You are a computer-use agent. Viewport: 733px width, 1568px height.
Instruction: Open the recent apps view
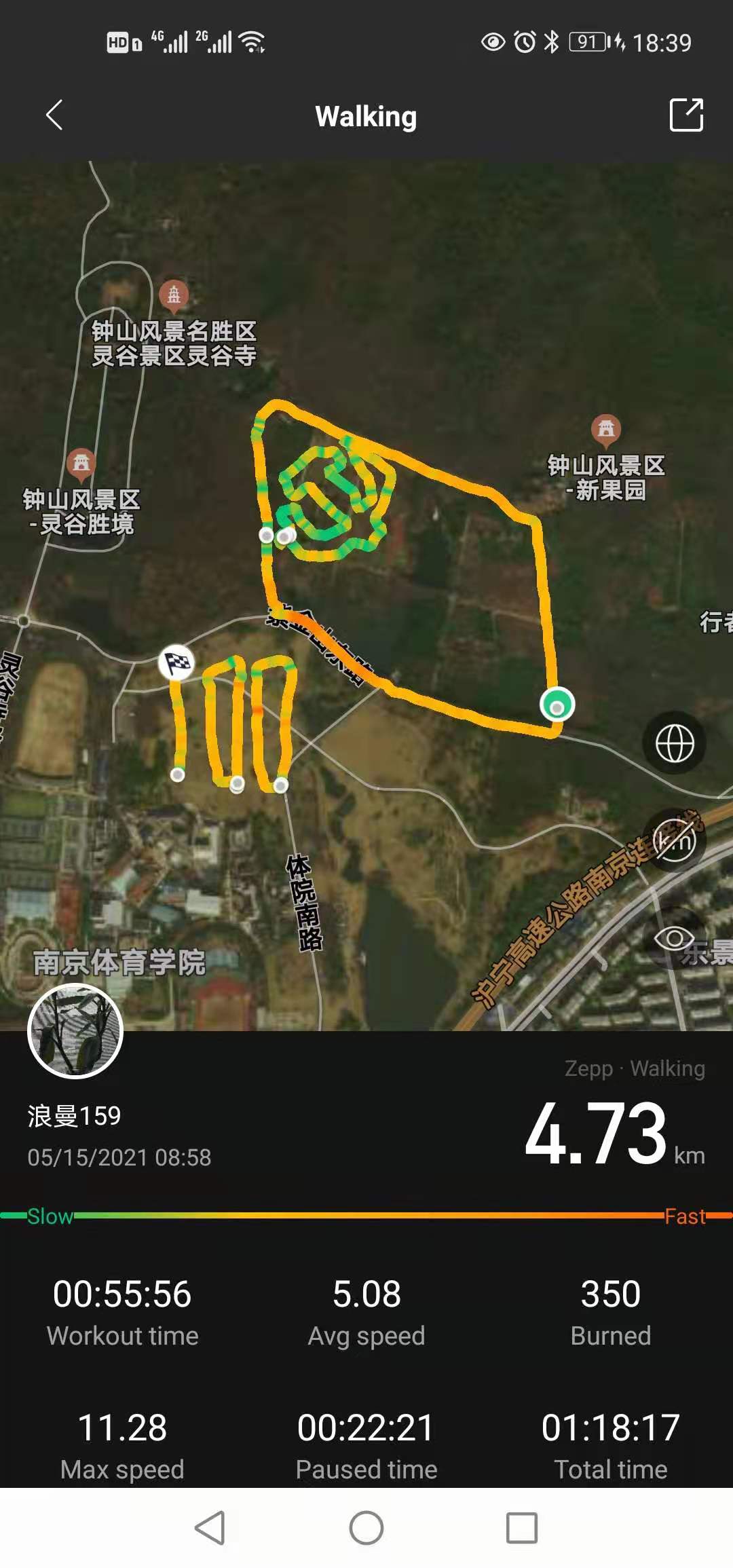(x=522, y=1528)
